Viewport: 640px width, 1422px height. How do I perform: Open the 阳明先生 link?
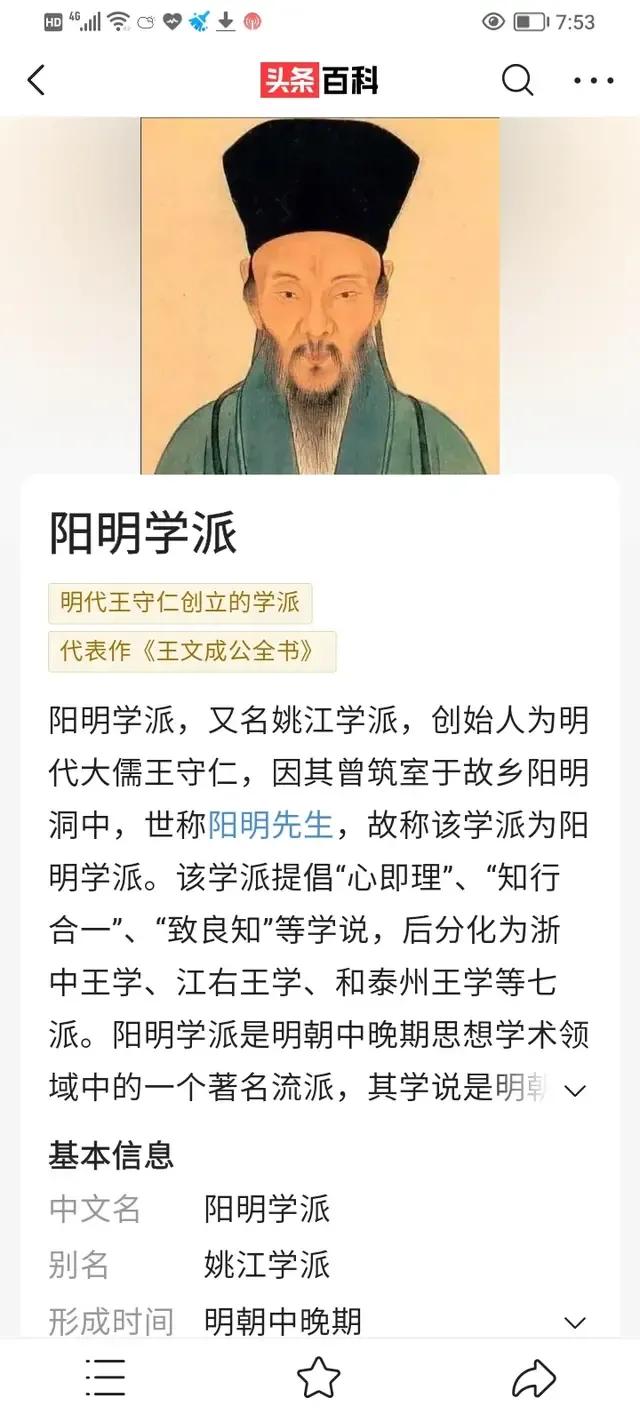(270, 825)
